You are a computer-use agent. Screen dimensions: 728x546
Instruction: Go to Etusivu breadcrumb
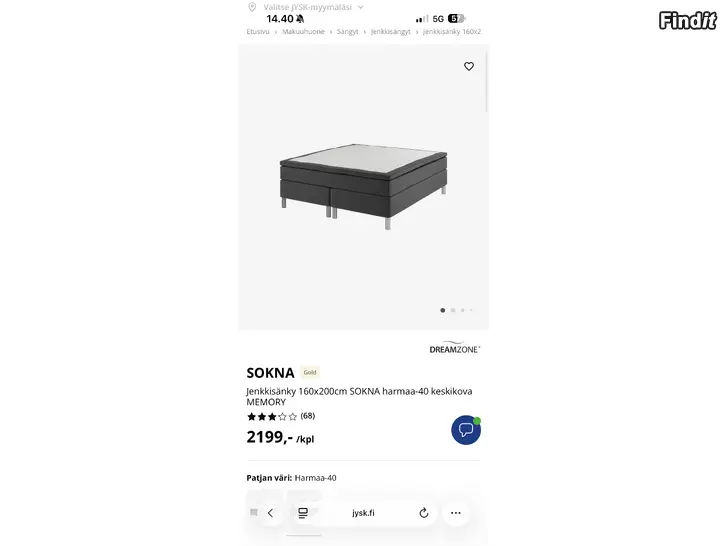coord(258,32)
